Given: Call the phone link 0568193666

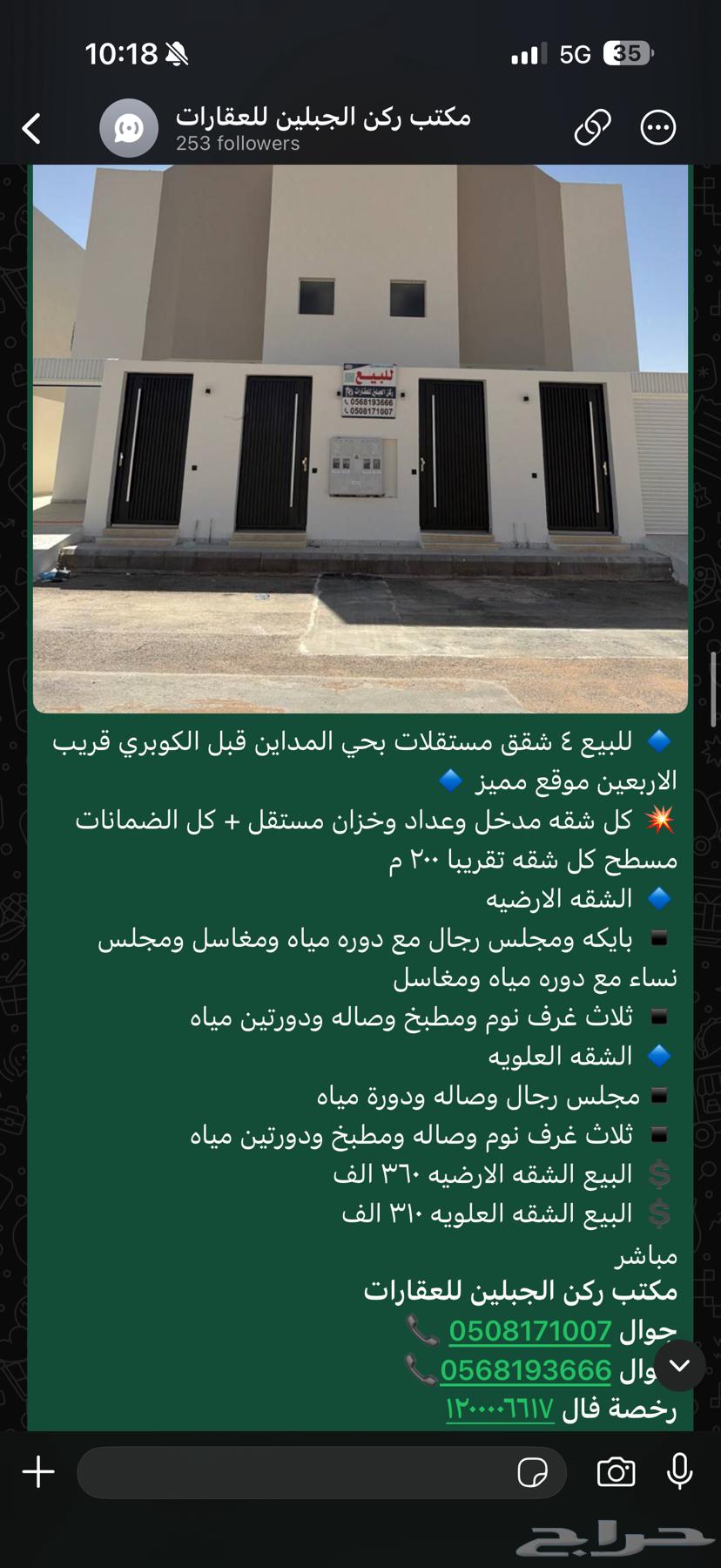Looking at the screenshot, I should [527, 1370].
